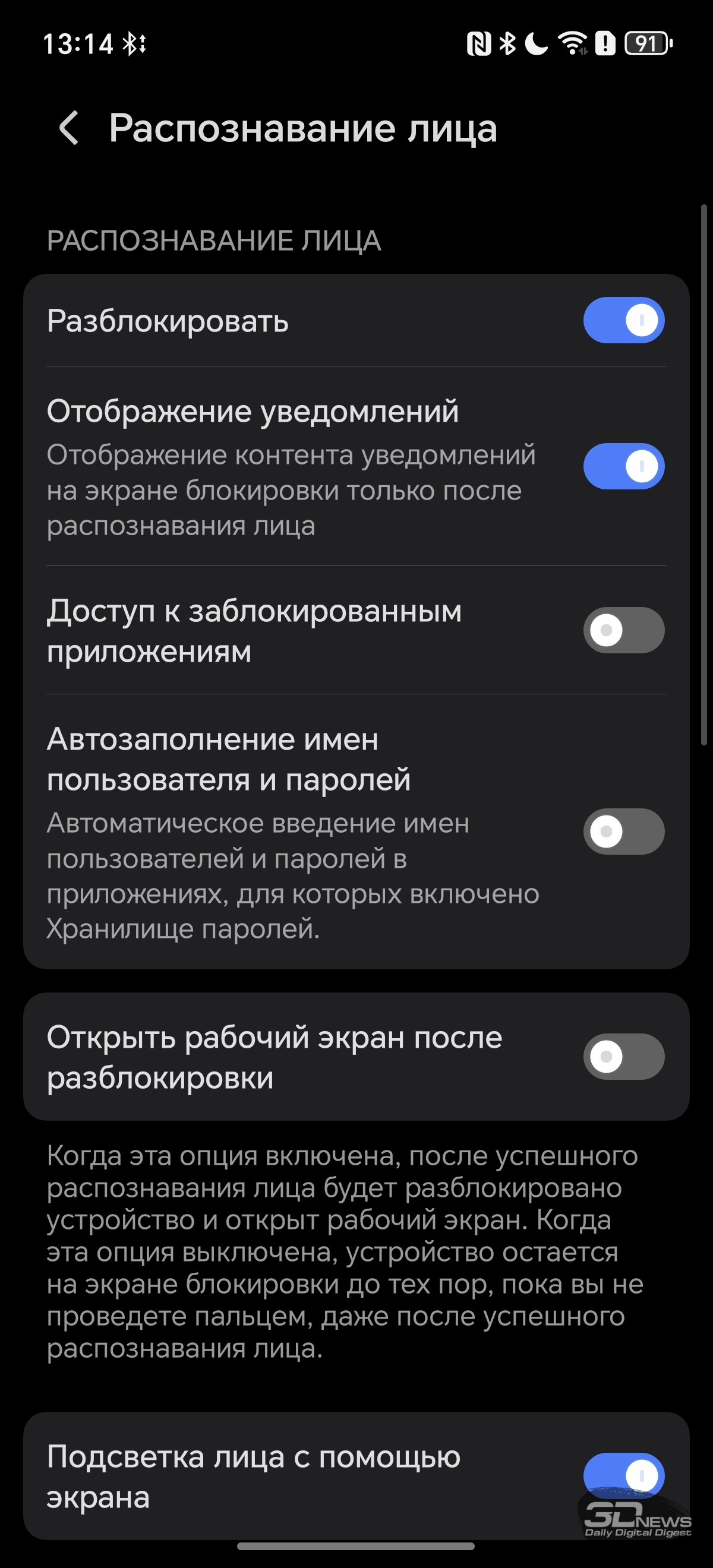Disable Отображение уведомлений toggle
Screen dimensions: 713x1568
tap(623, 466)
